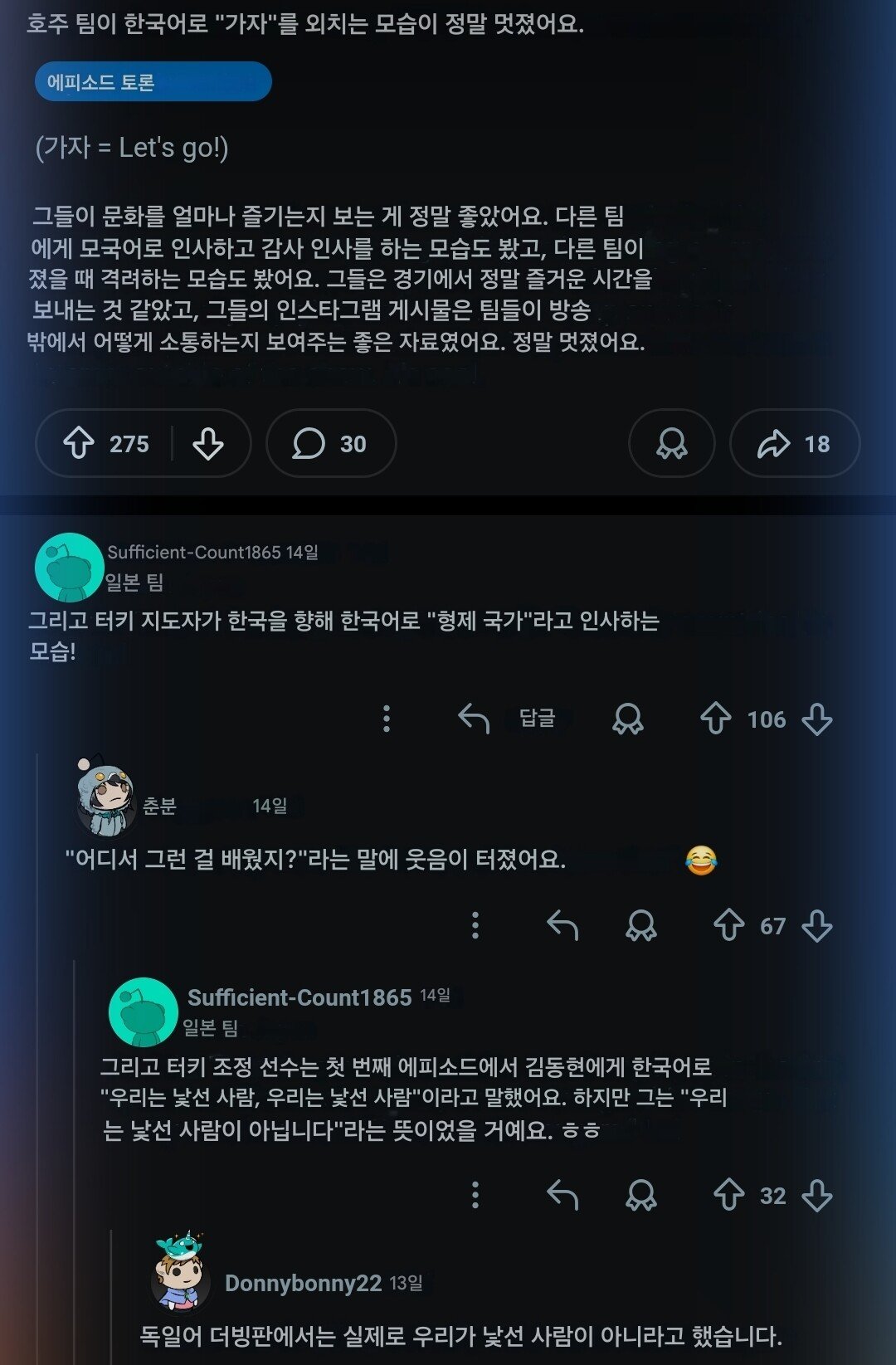Tap the 에피소드 토론 flair chip
This screenshot has height=1365, width=896.
coord(153,82)
